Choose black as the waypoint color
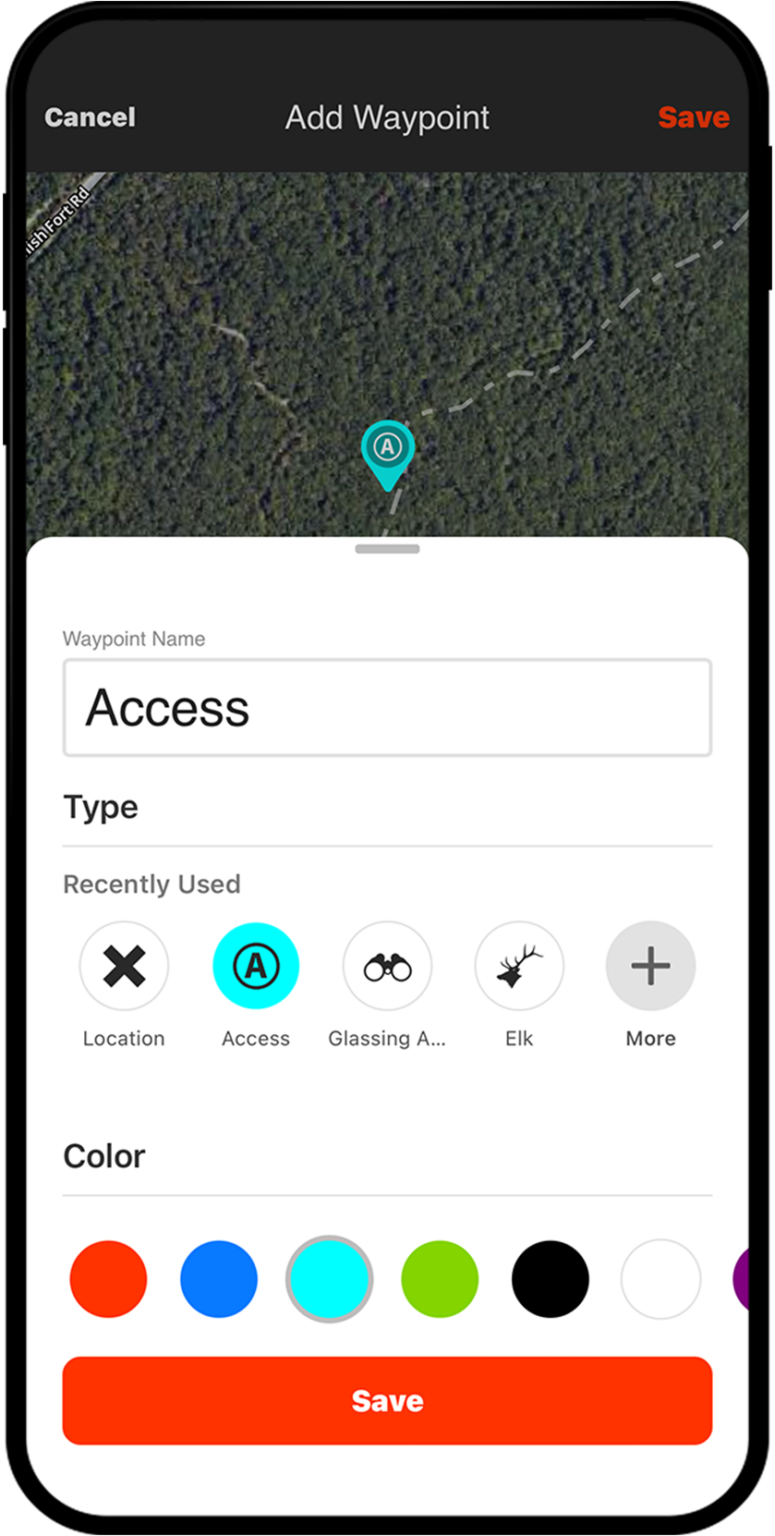The width and height of the screenshot is (775, 1536). pos(550,1278)
